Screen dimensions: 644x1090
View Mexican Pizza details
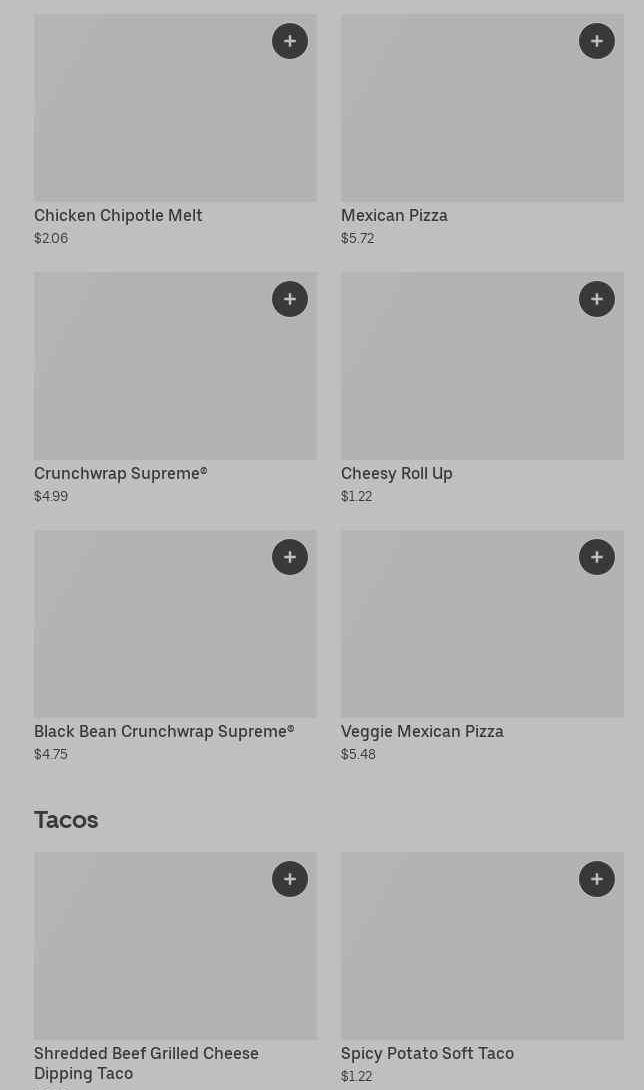click(x=460, y=120)
